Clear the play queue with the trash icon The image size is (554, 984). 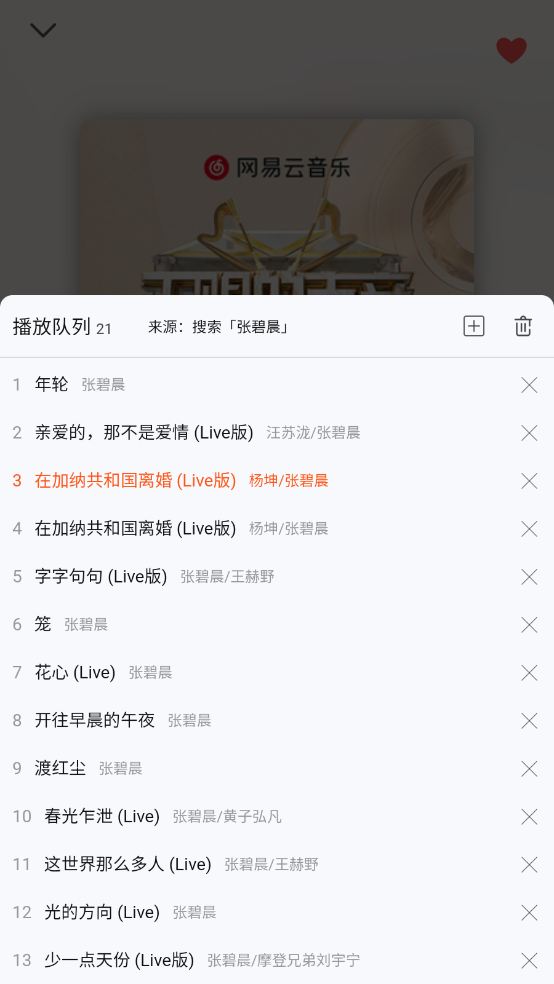pyautogui.click(x=523, y=326)
